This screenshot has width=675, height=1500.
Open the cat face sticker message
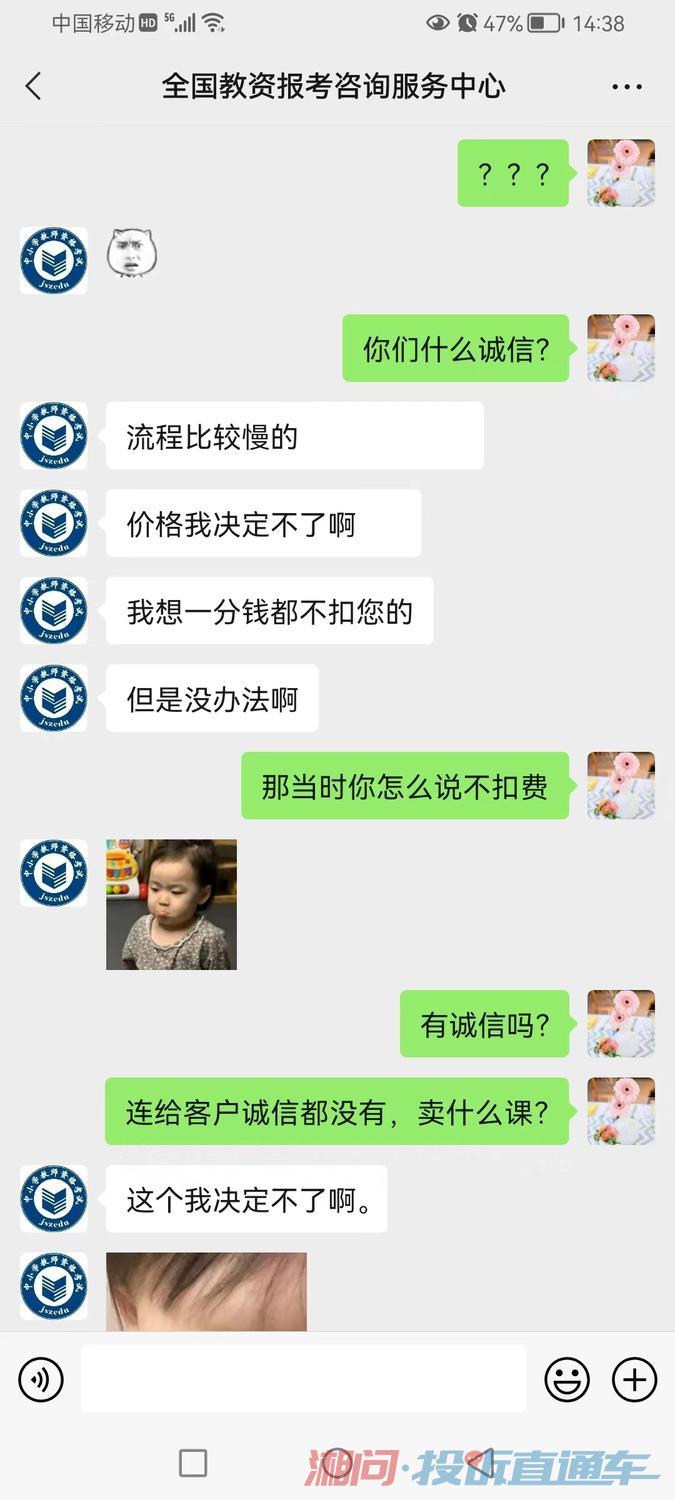pos(132,254)
